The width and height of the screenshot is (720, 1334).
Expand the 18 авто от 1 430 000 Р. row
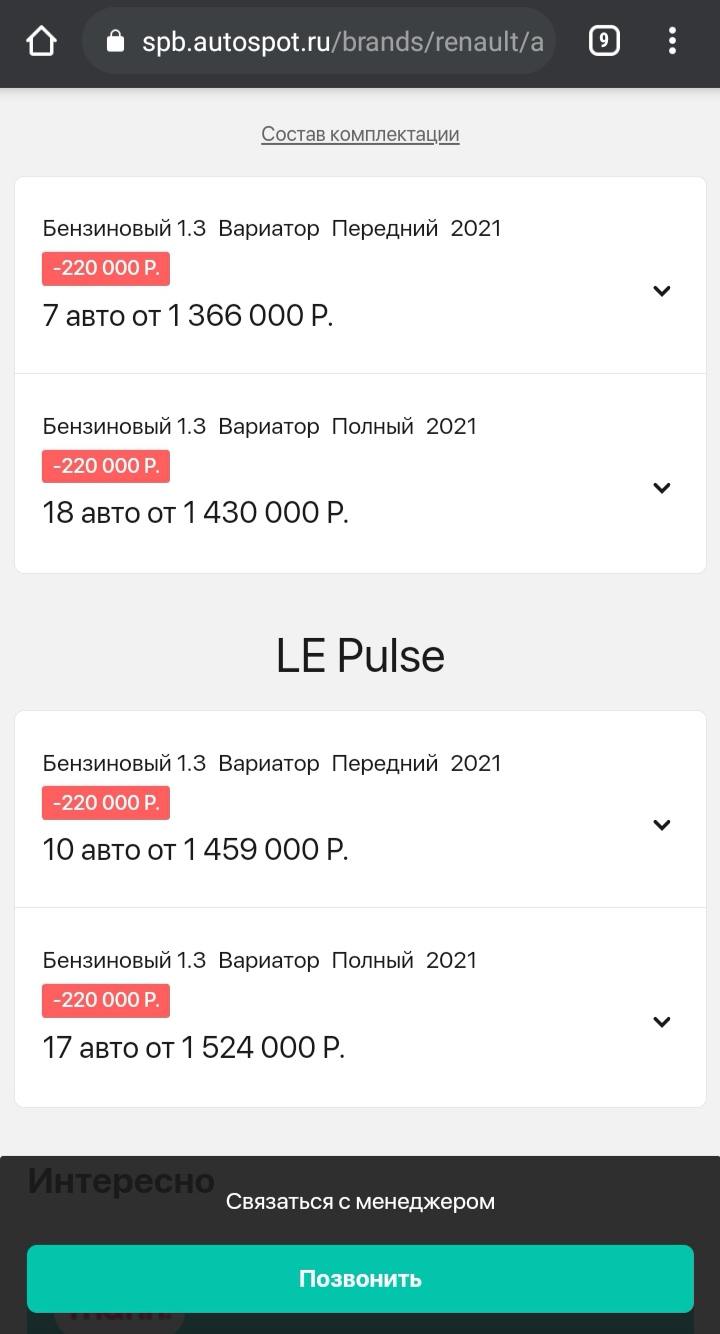click(360, 473)
